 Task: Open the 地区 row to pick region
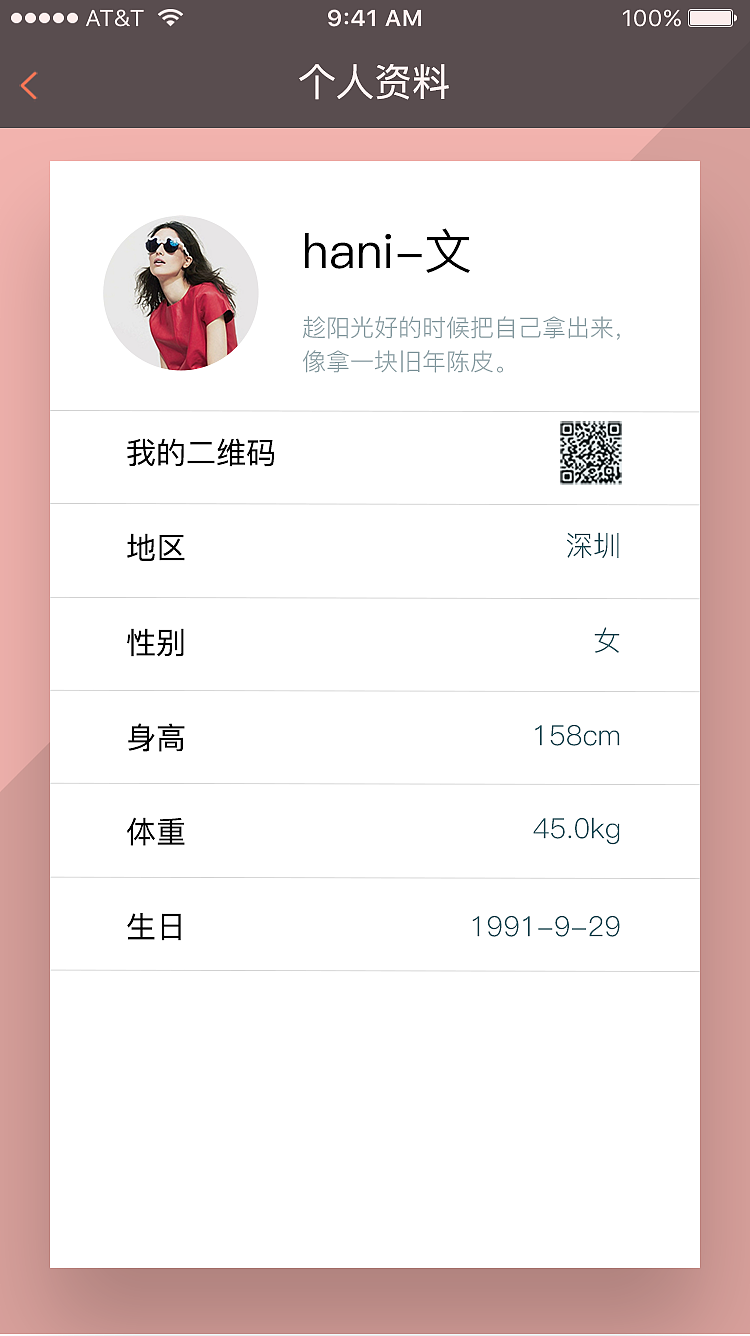click(374, 550)
